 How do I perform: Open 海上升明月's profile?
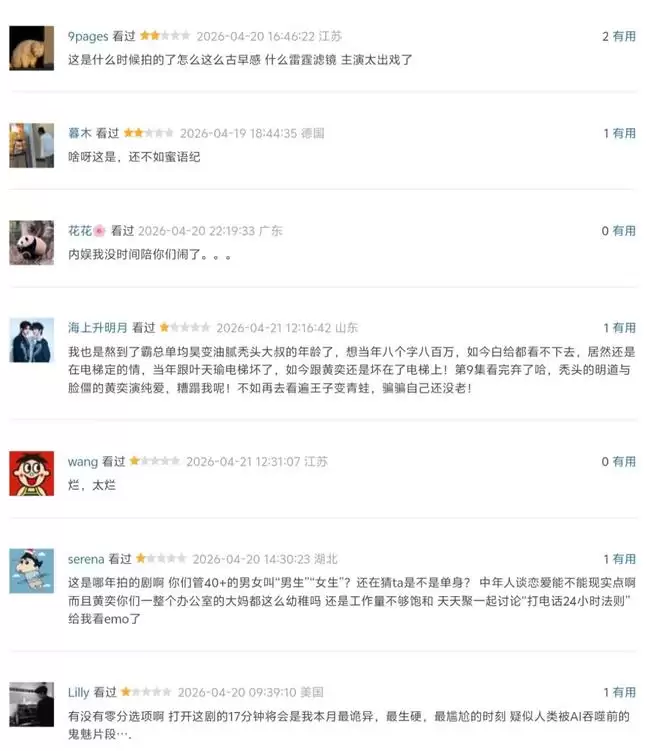(97, 328)
